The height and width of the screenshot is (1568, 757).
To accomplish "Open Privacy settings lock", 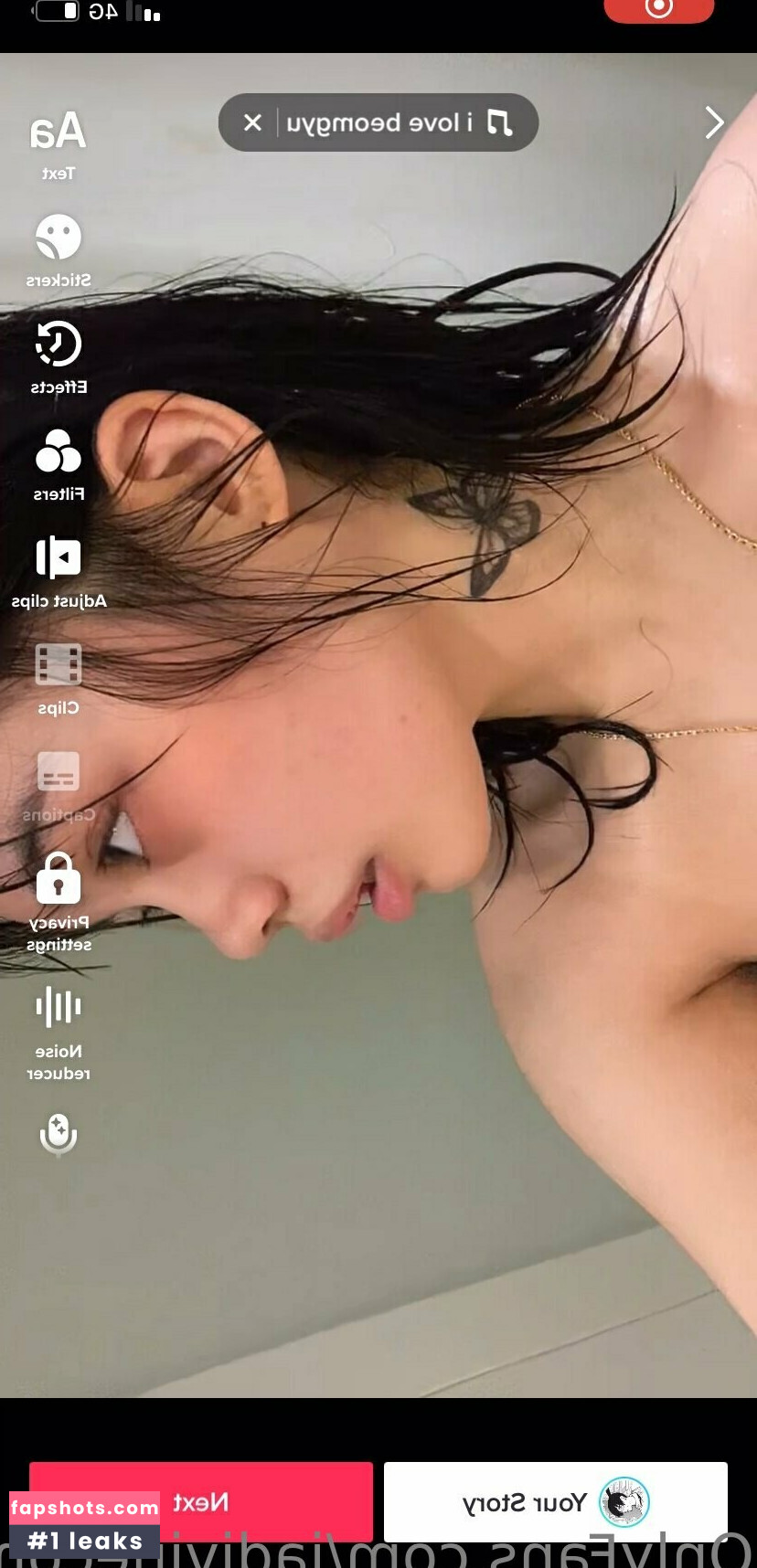I will click(59, 898).
